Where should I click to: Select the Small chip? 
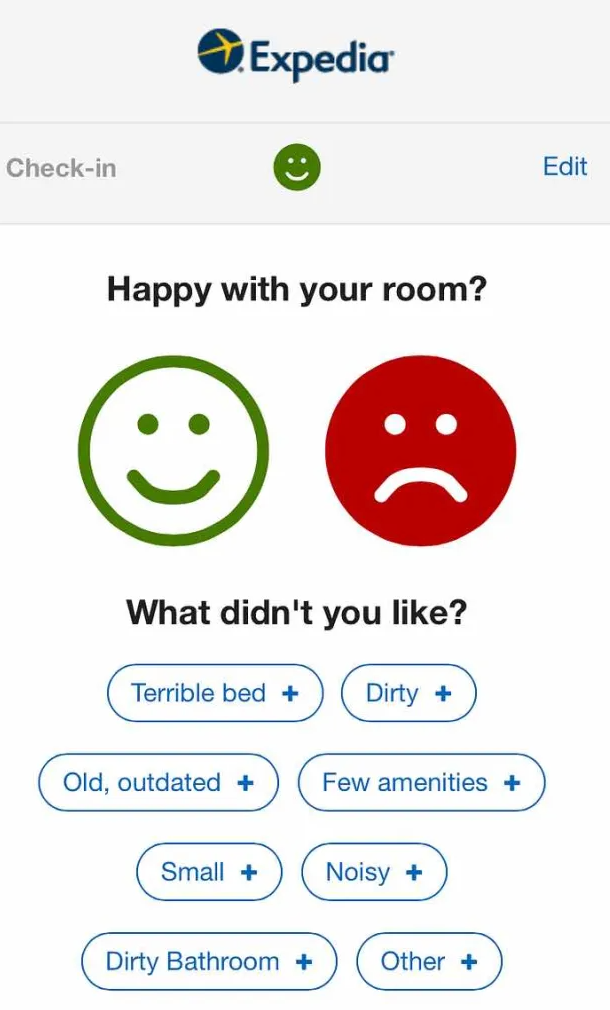click(209, 872)
